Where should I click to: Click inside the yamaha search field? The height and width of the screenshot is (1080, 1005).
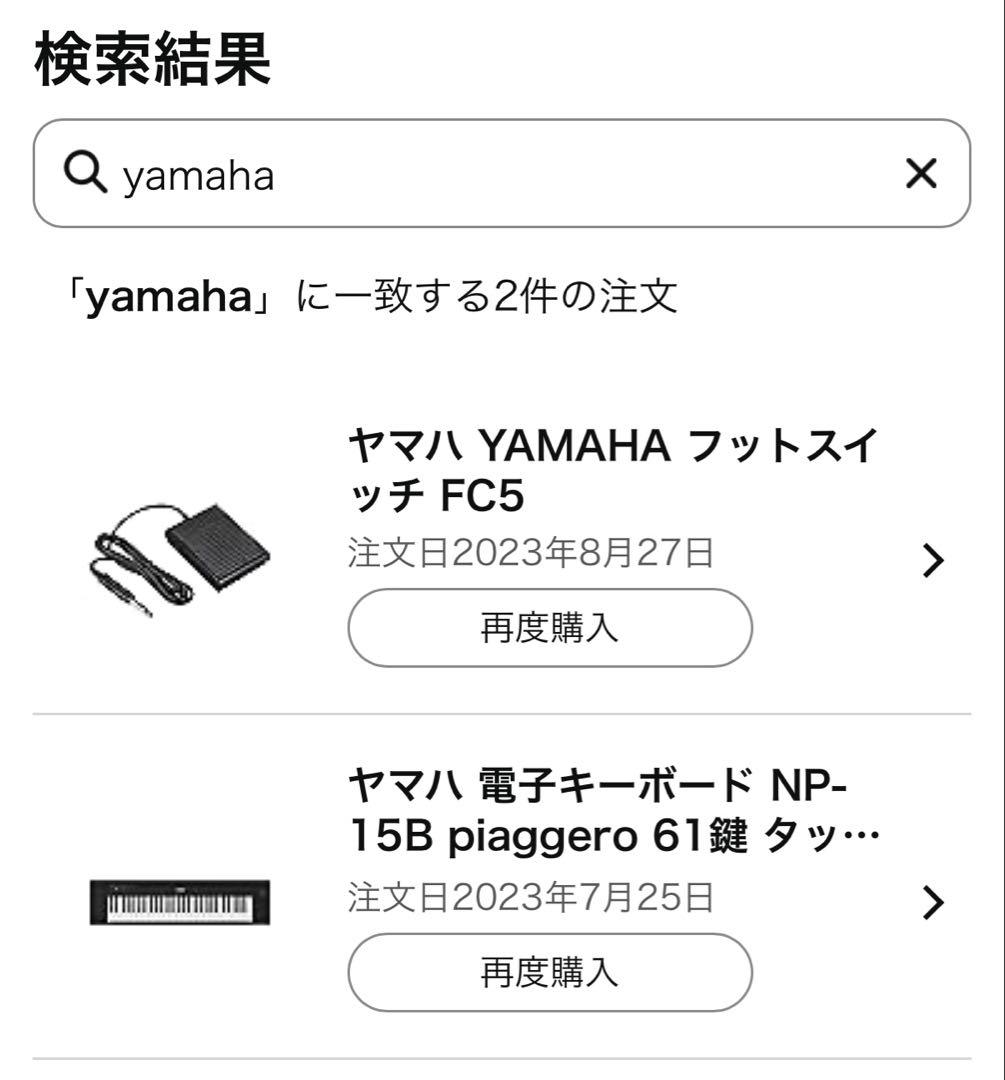tap(400, 175)
